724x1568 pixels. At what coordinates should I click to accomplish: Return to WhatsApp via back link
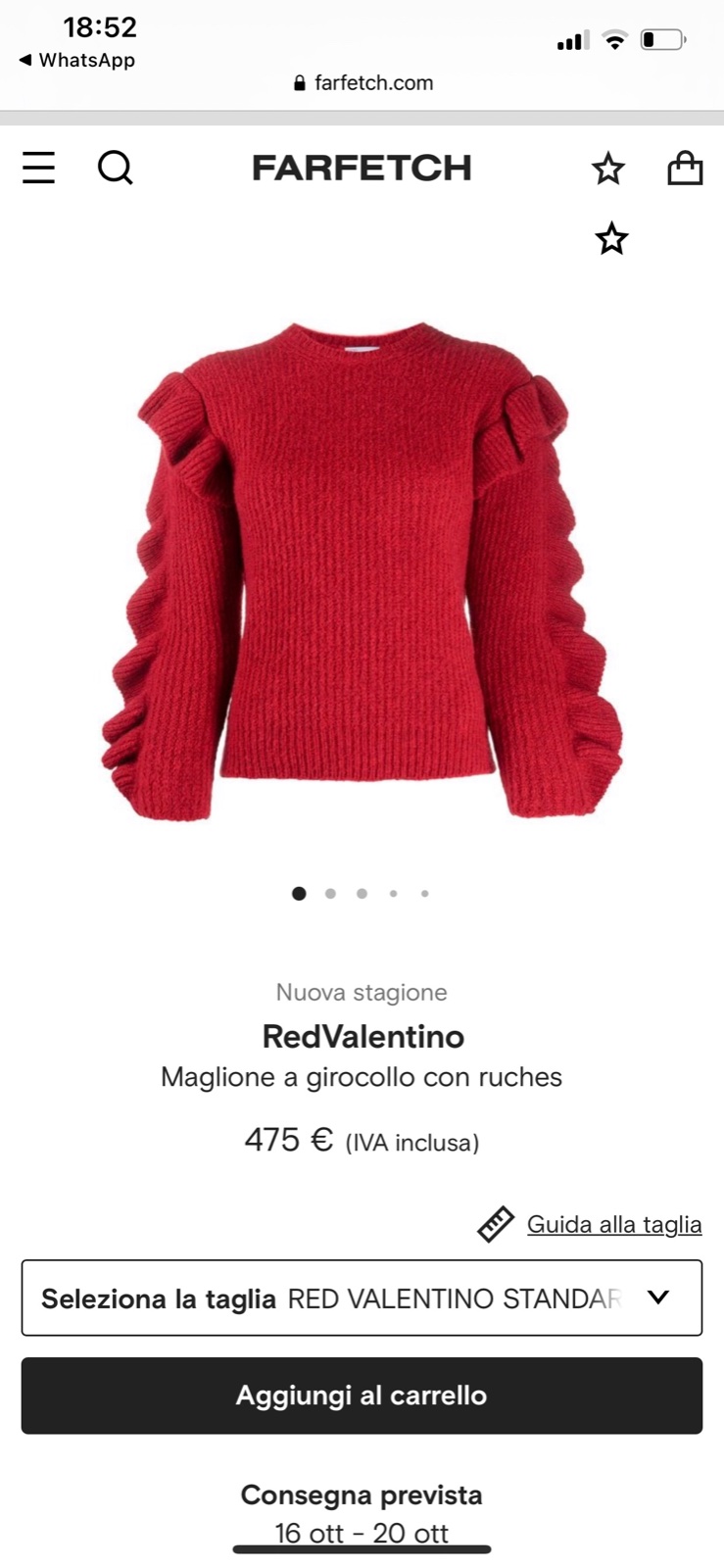[x=76, y=60]
